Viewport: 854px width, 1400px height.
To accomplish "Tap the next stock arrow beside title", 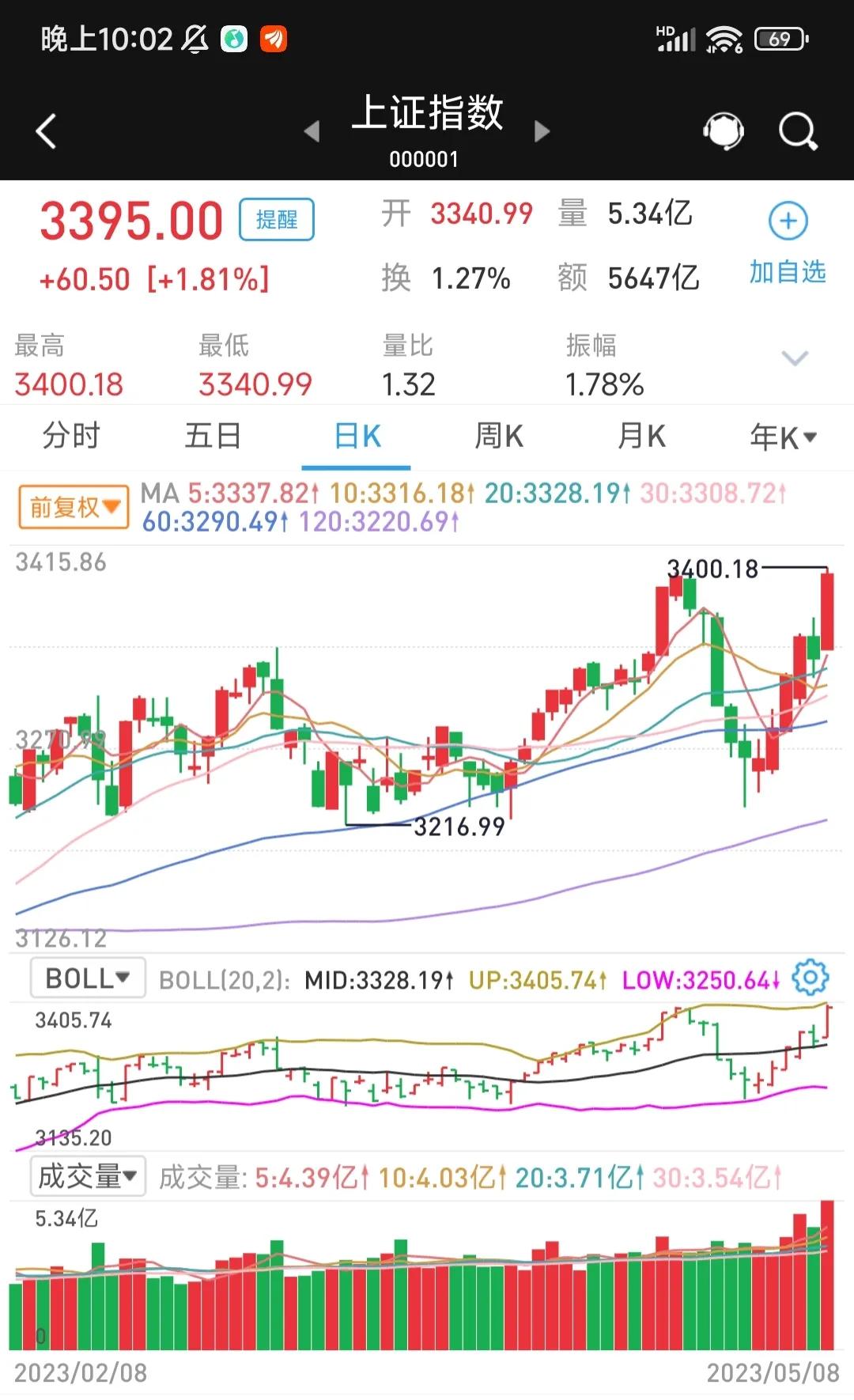I will [x=542, y=133].
